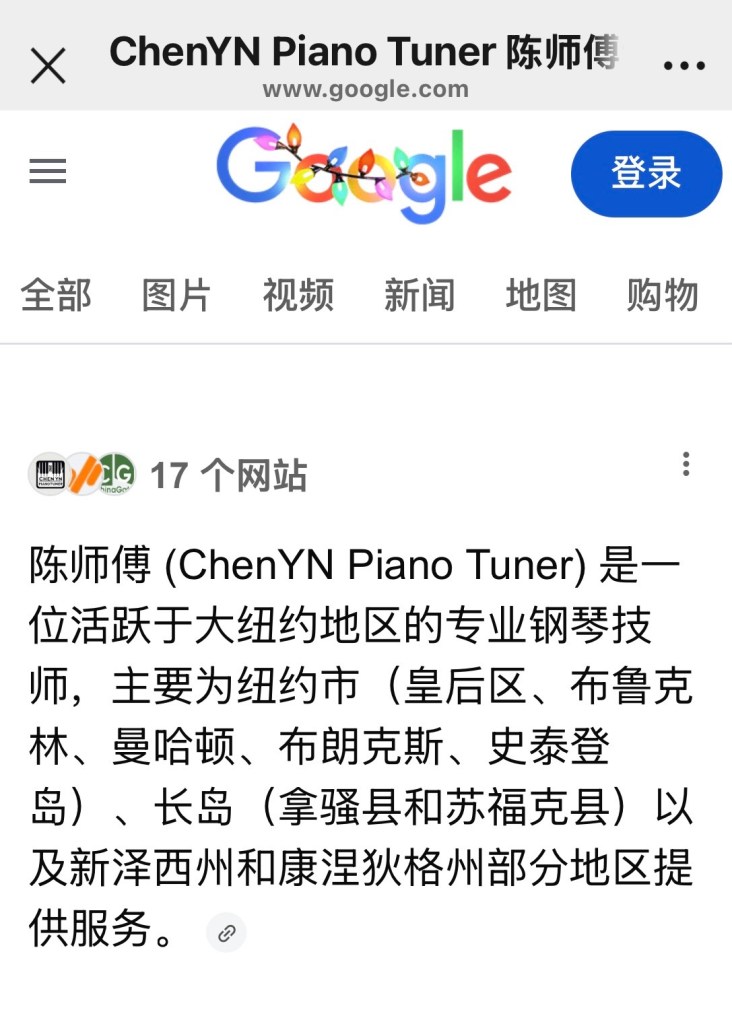
Task: Switch to the 地图 maps tab
Action: (x=541, y=296)
